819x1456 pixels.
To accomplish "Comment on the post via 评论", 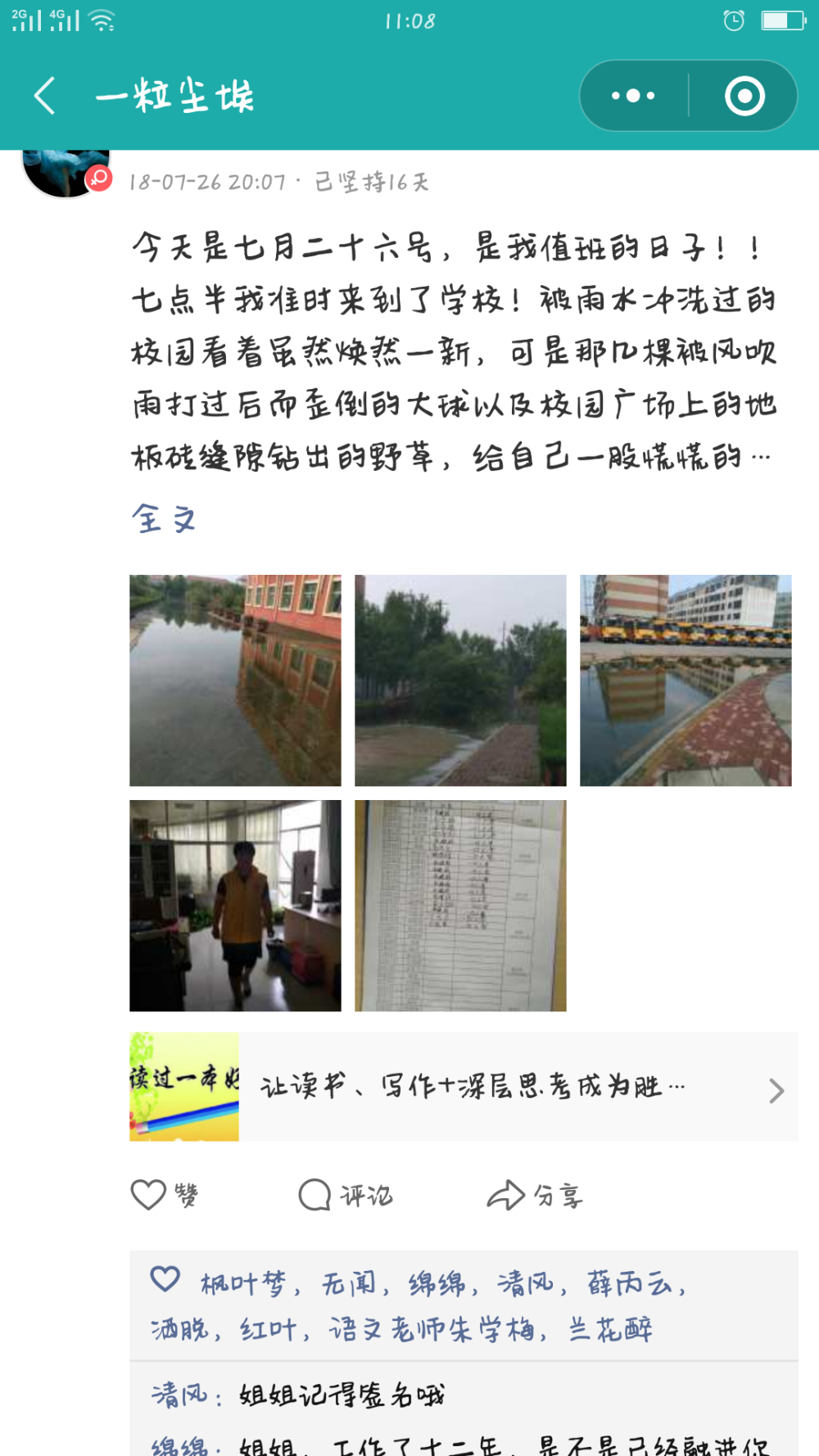I will coord(346,1195).
